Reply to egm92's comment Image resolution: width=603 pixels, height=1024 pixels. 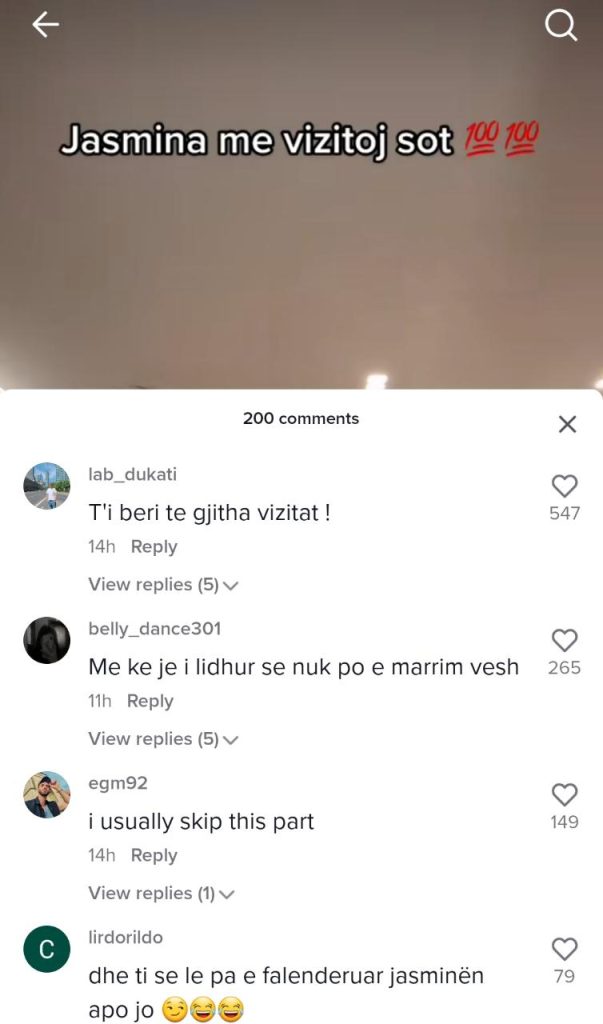click(x=154, y=855)
